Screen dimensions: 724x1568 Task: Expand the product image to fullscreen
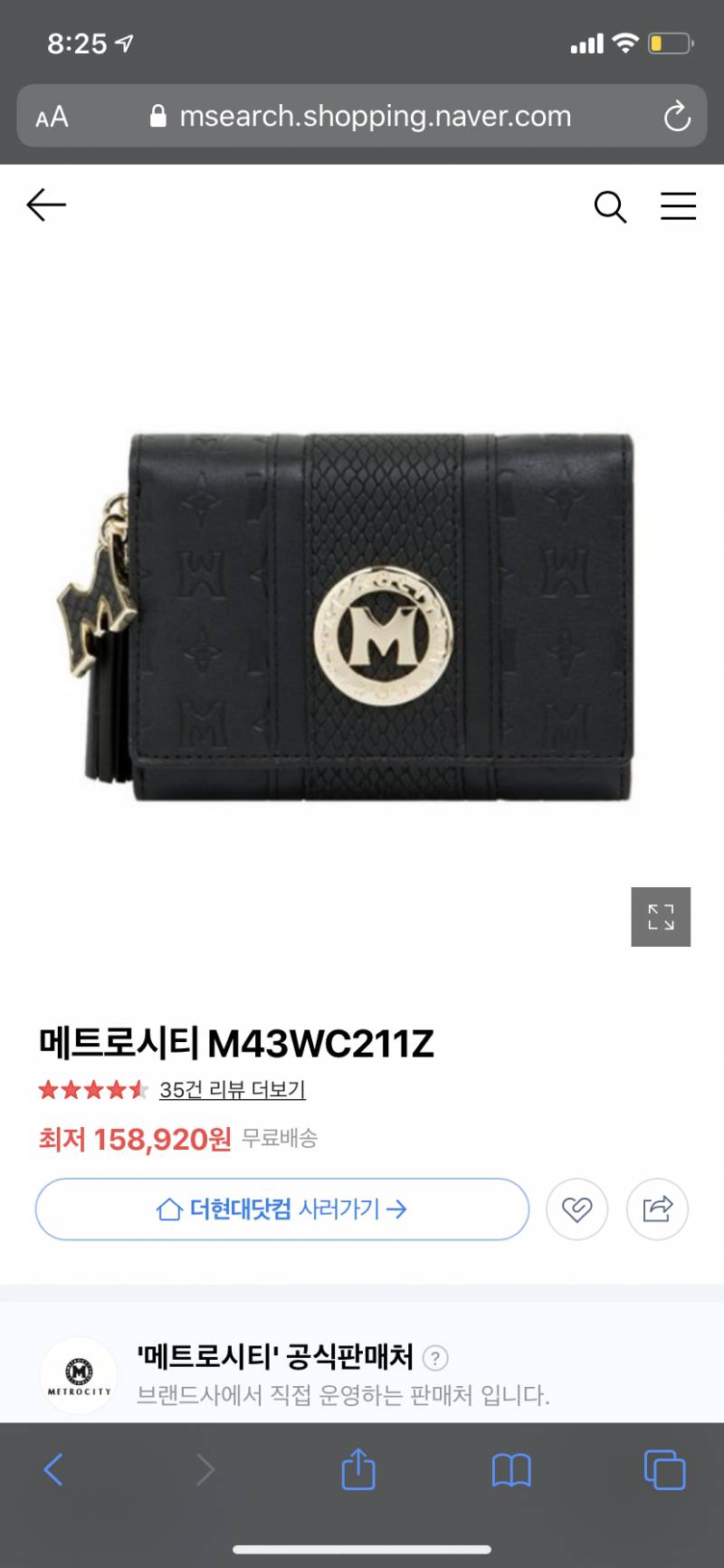(662, 917)
